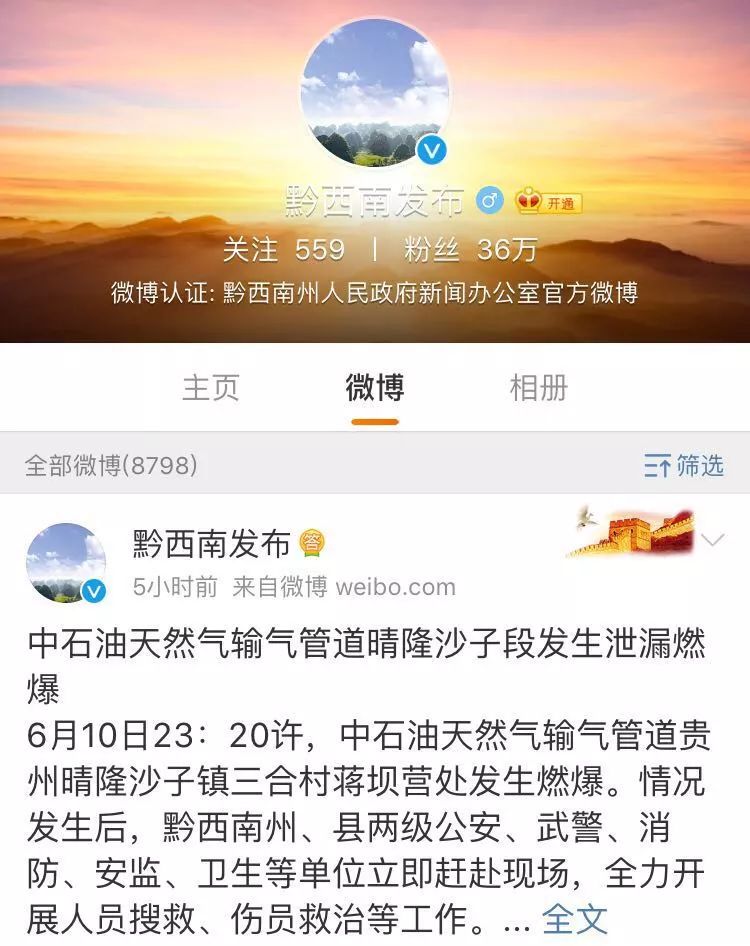Image resolution: width=750 pixels, height=946 pixels.
Task: Open the 开通 membership badge
Action: pyautogui.click(x=549, y=203)
